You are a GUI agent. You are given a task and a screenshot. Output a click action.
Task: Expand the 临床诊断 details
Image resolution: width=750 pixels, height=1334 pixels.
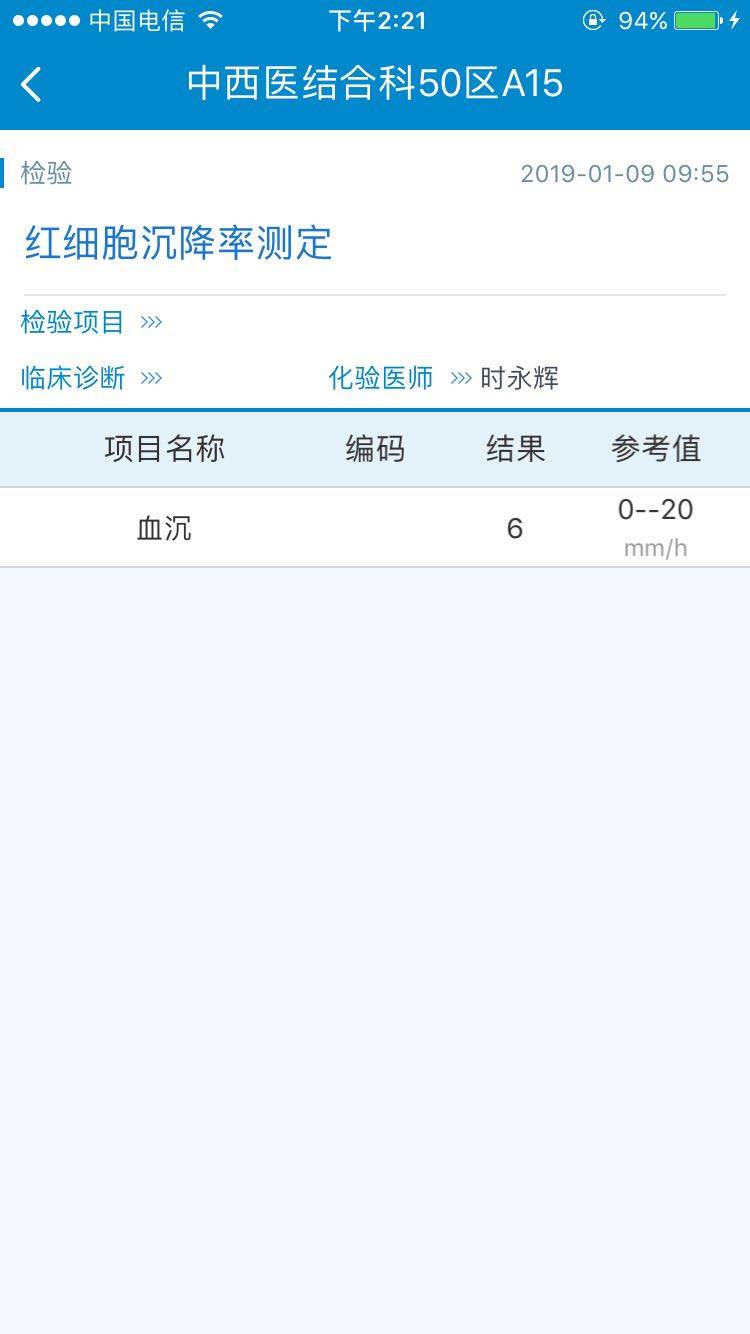pos(150,378)
